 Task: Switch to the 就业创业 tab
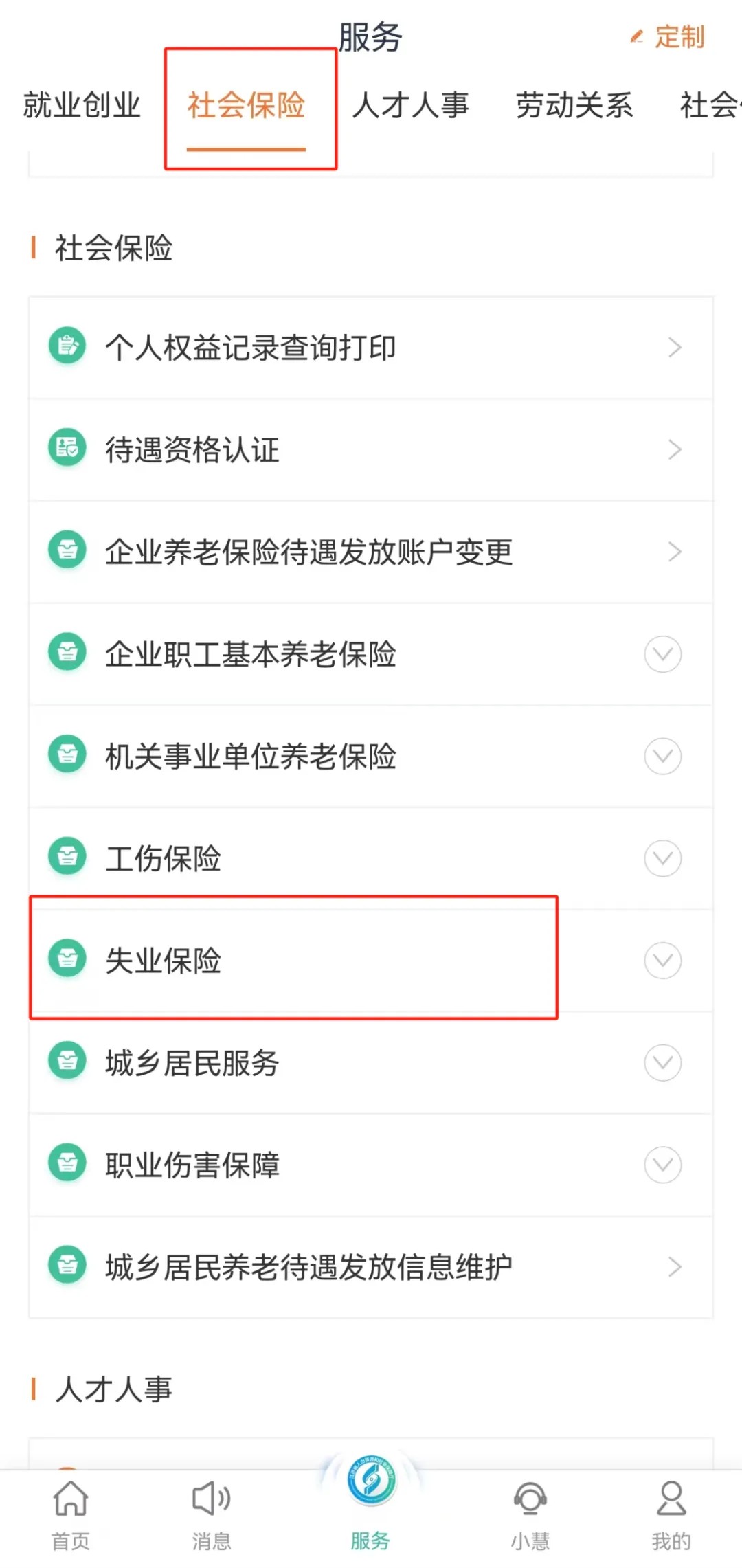82,106
